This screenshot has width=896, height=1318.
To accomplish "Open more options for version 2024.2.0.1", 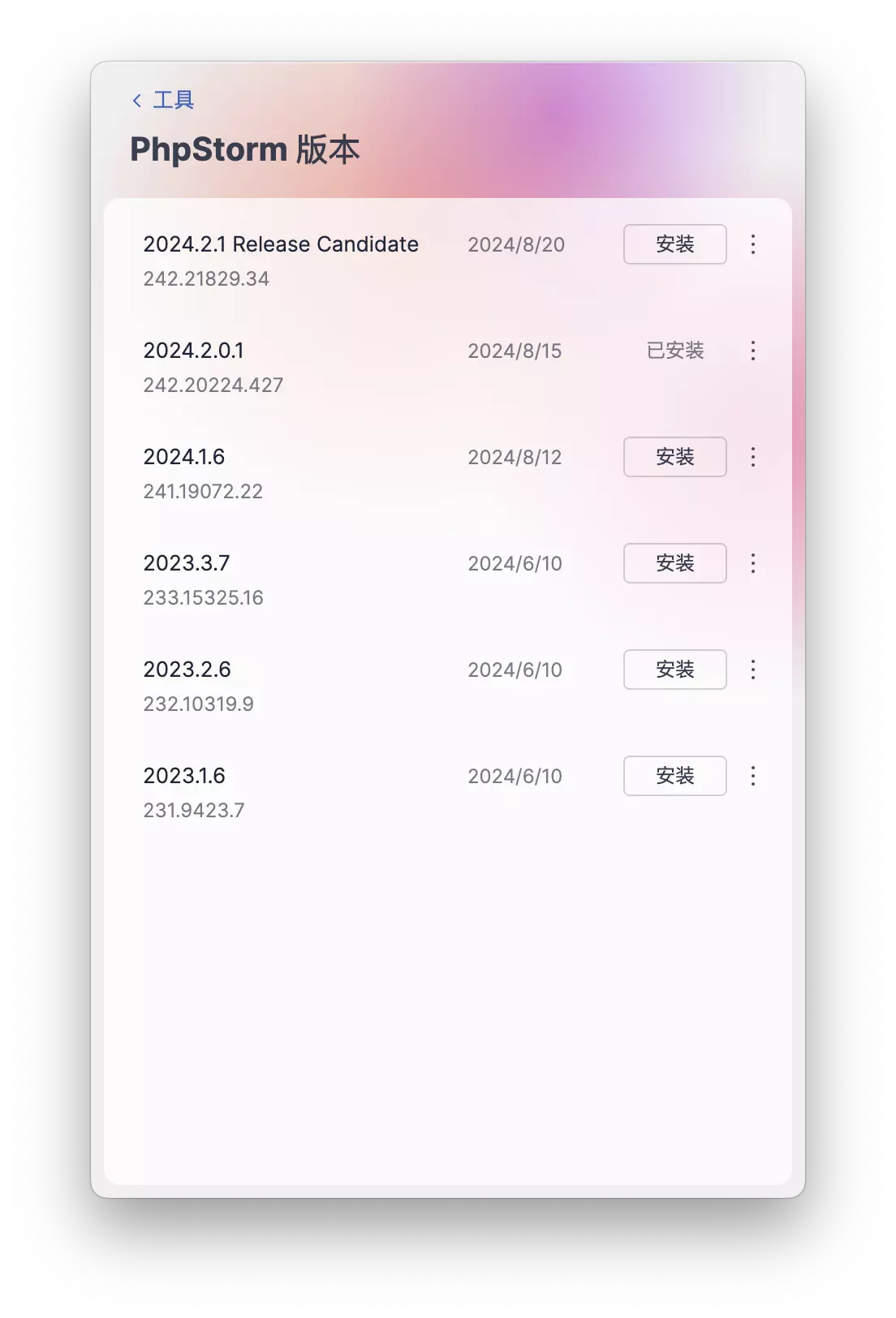I will (x=753, y=351).
